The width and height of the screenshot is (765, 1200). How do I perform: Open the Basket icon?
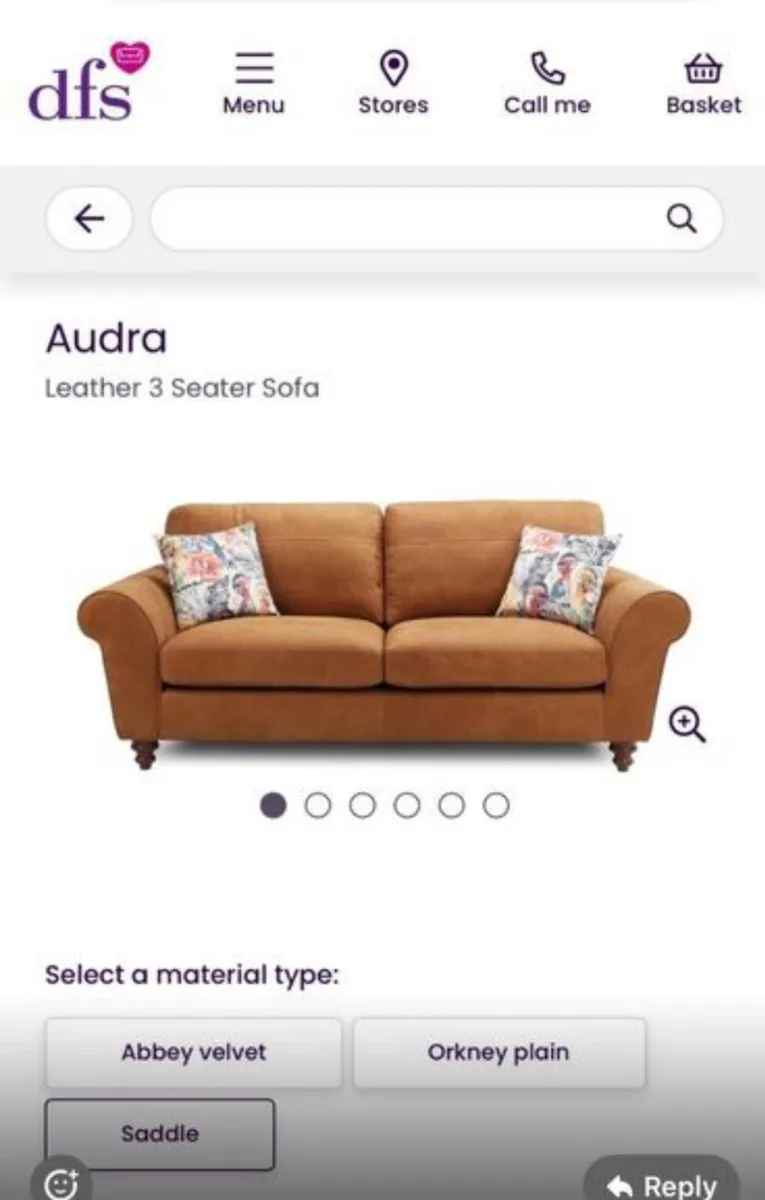point(703,66)
